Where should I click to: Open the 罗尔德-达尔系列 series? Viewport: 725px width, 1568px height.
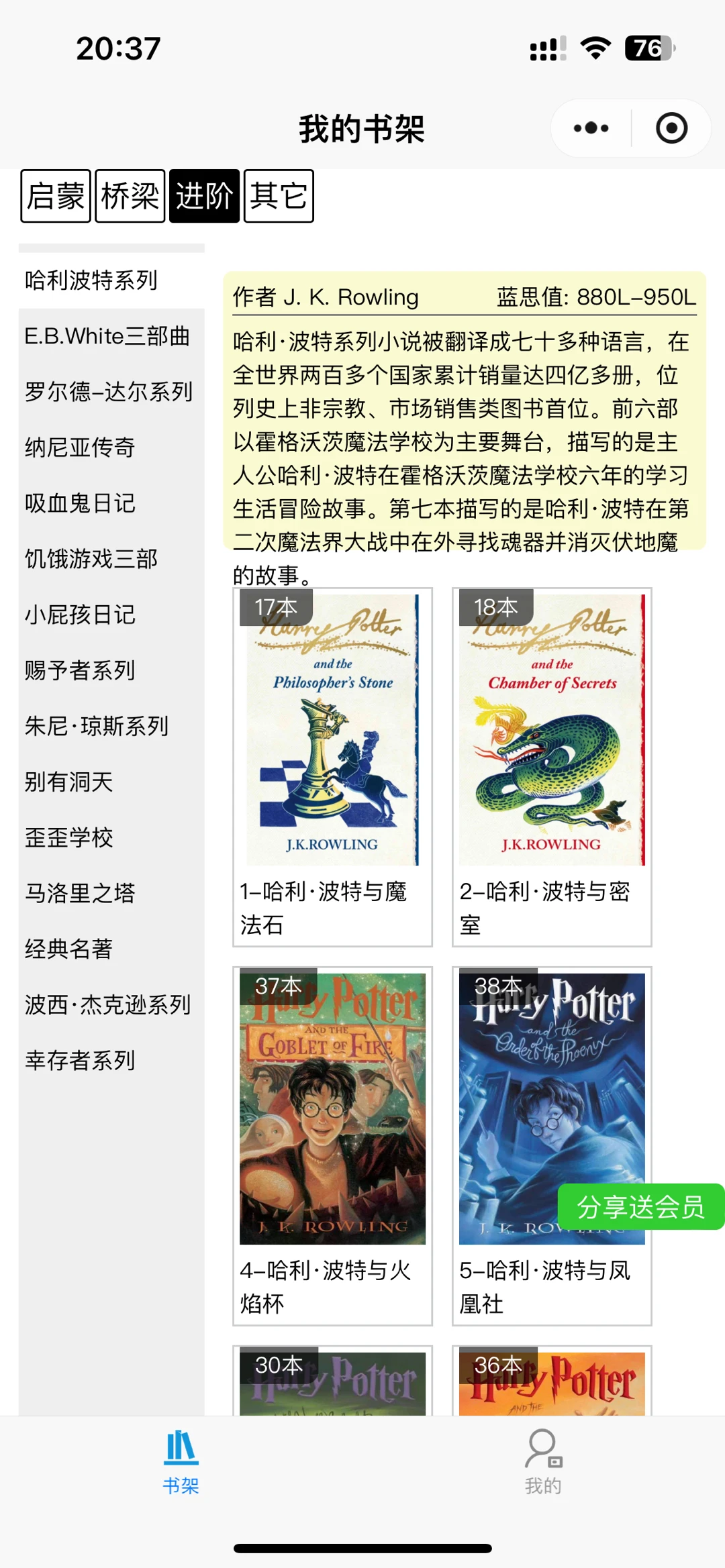click(111, 392)
